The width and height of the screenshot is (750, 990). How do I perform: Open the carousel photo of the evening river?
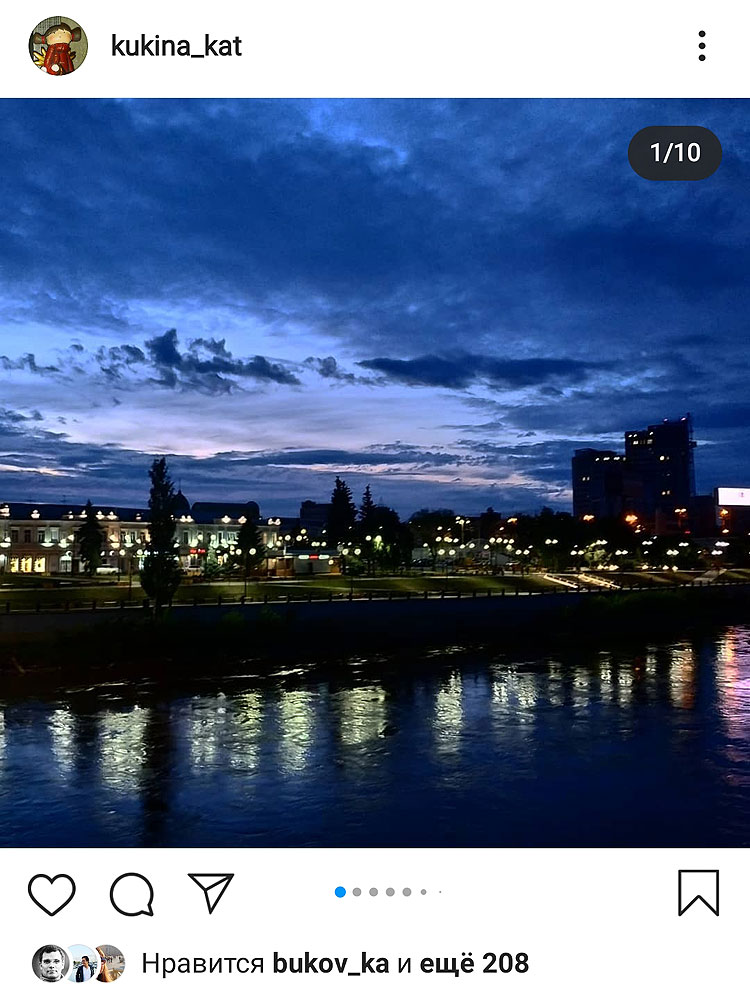click(x=375, y=472)
